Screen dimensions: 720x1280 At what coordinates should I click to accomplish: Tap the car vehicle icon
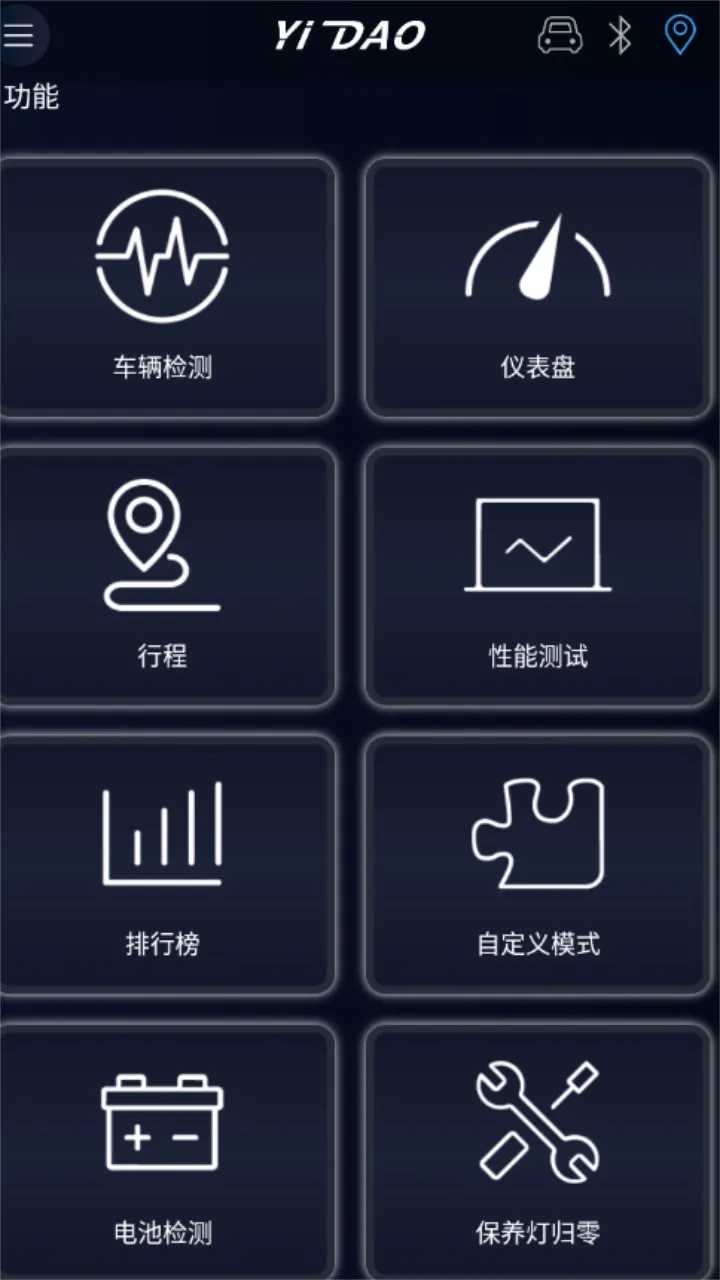[x=559, y=36]
